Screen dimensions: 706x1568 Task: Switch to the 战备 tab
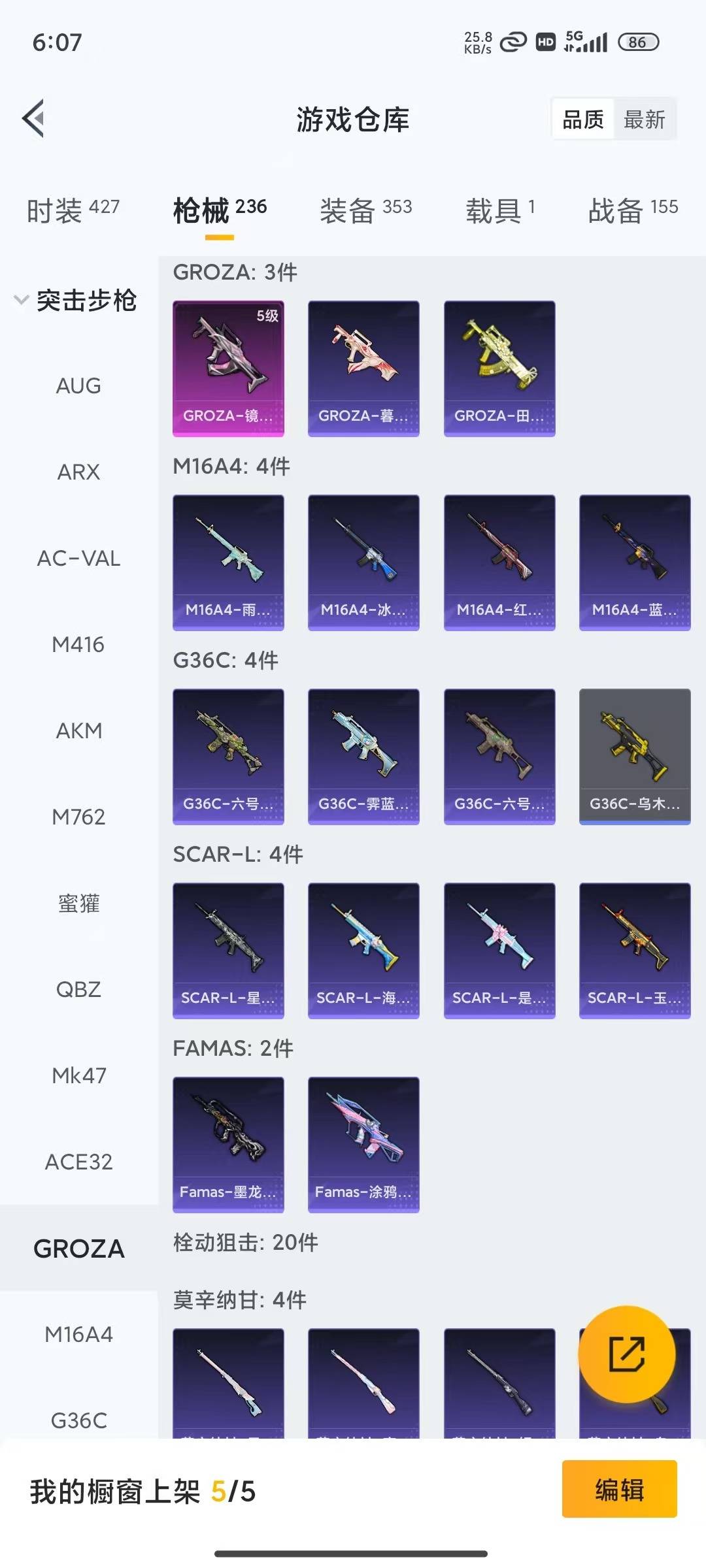point(633,210)
